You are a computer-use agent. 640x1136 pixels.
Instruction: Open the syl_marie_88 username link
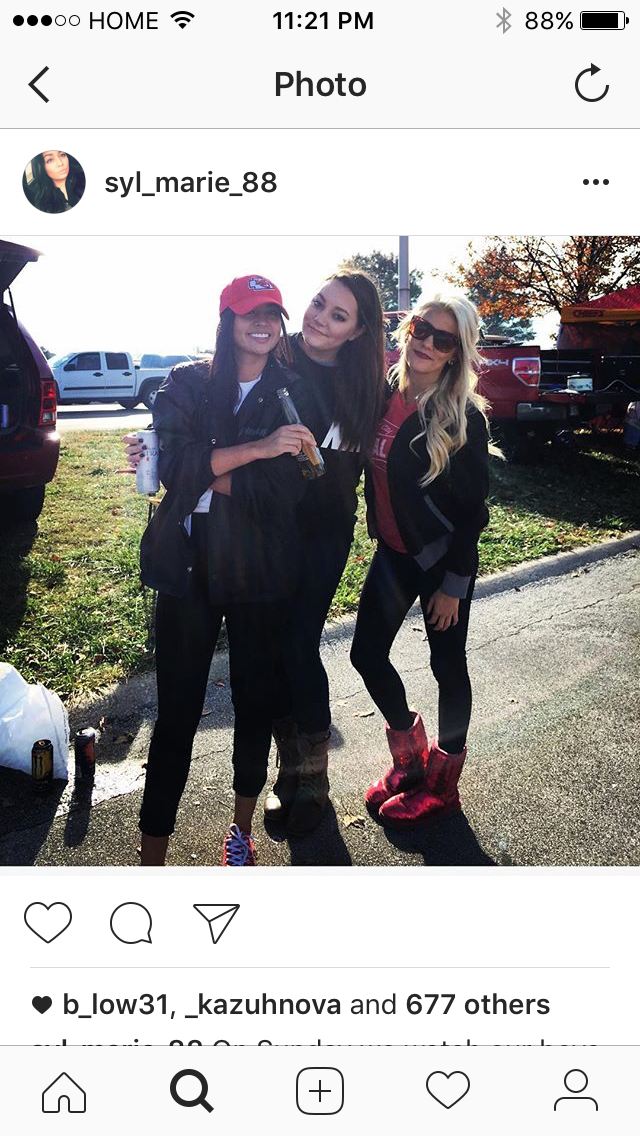click(191, 183)
